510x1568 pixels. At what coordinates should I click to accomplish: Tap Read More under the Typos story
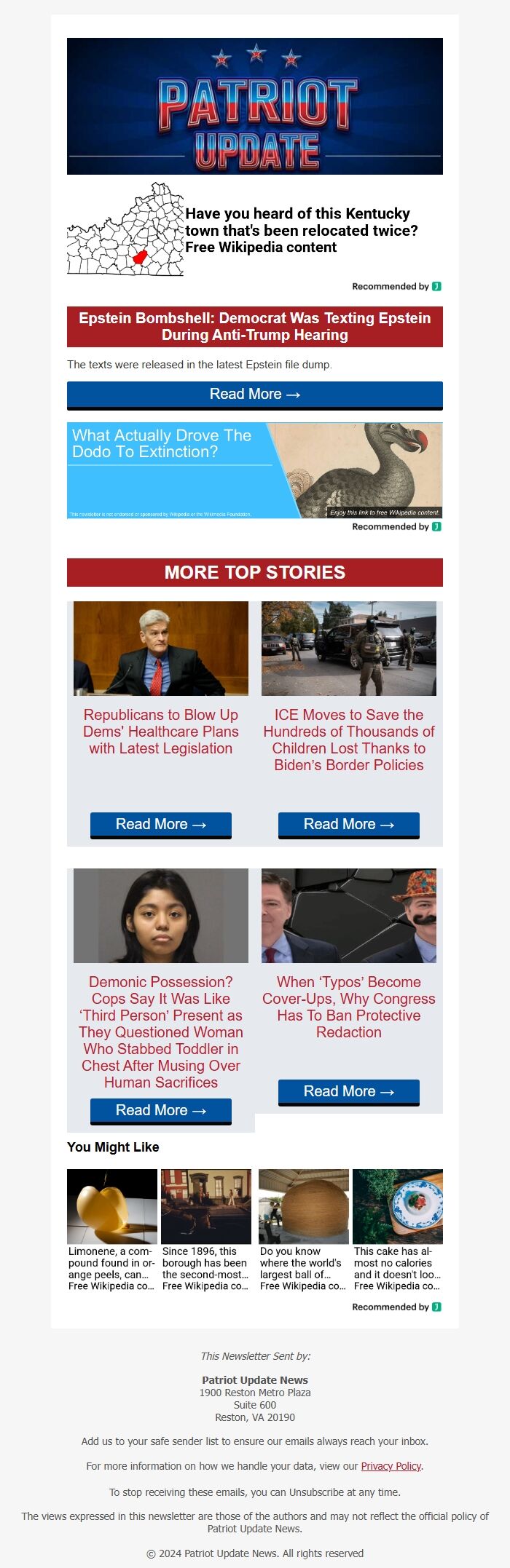(x=348, y=1092)
